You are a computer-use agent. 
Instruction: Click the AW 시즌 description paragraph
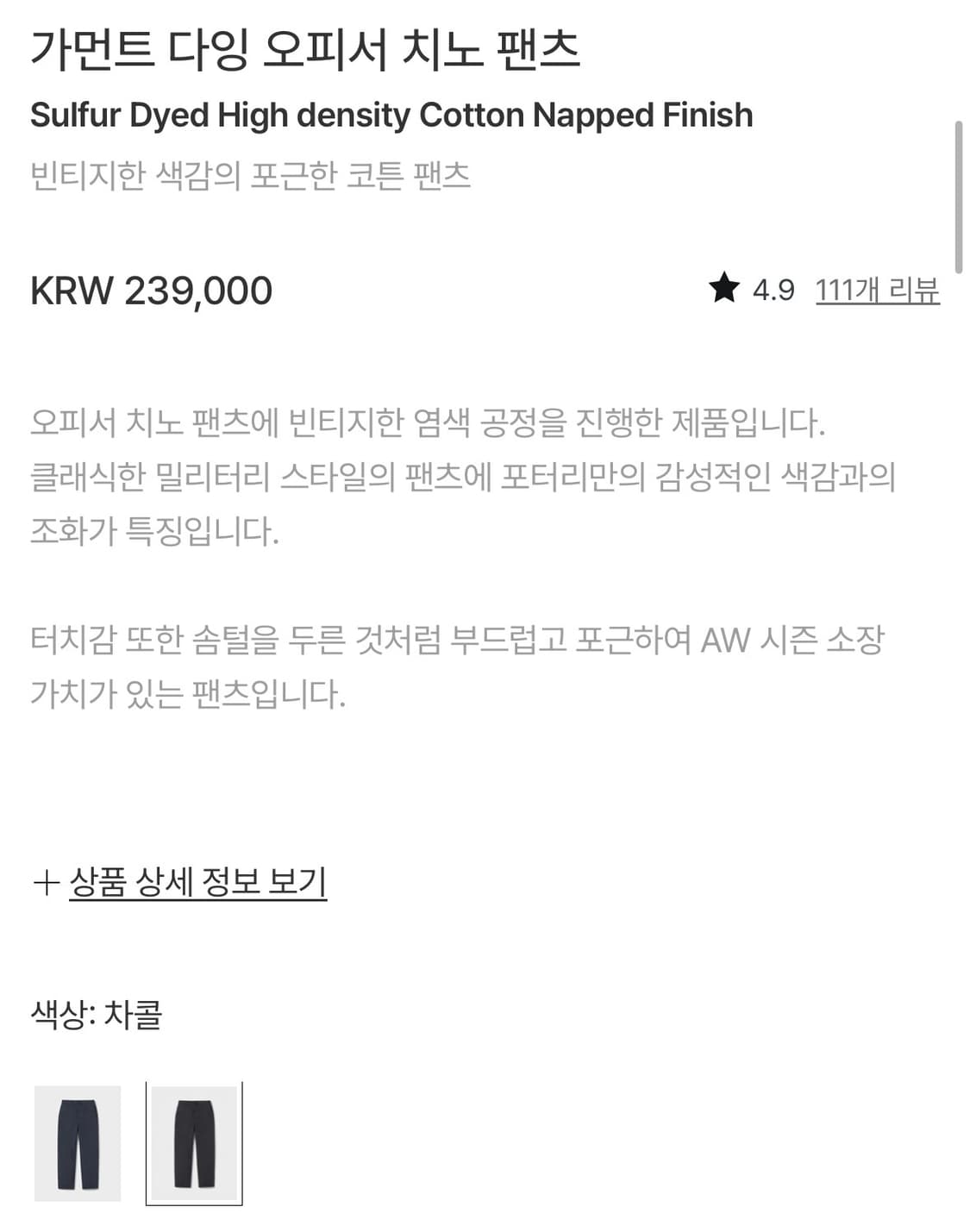point(431,664)
